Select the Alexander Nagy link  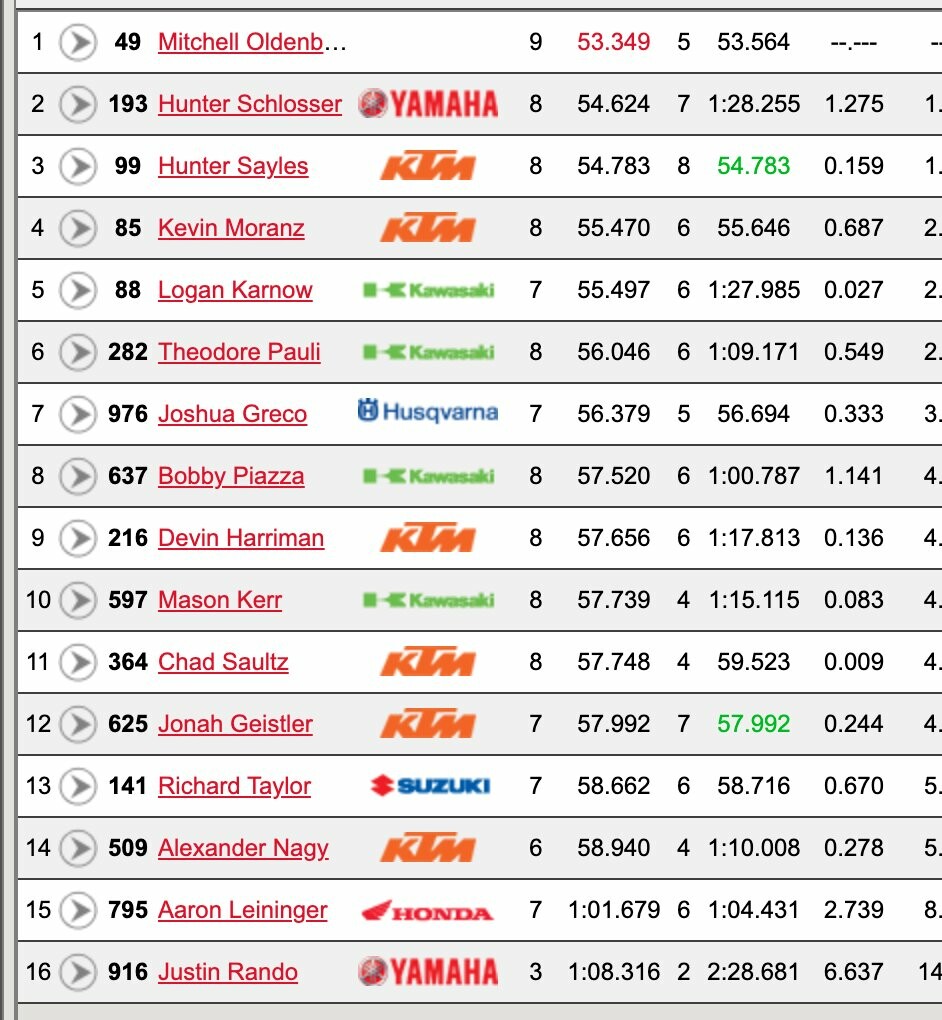click(x=242, y=847)
